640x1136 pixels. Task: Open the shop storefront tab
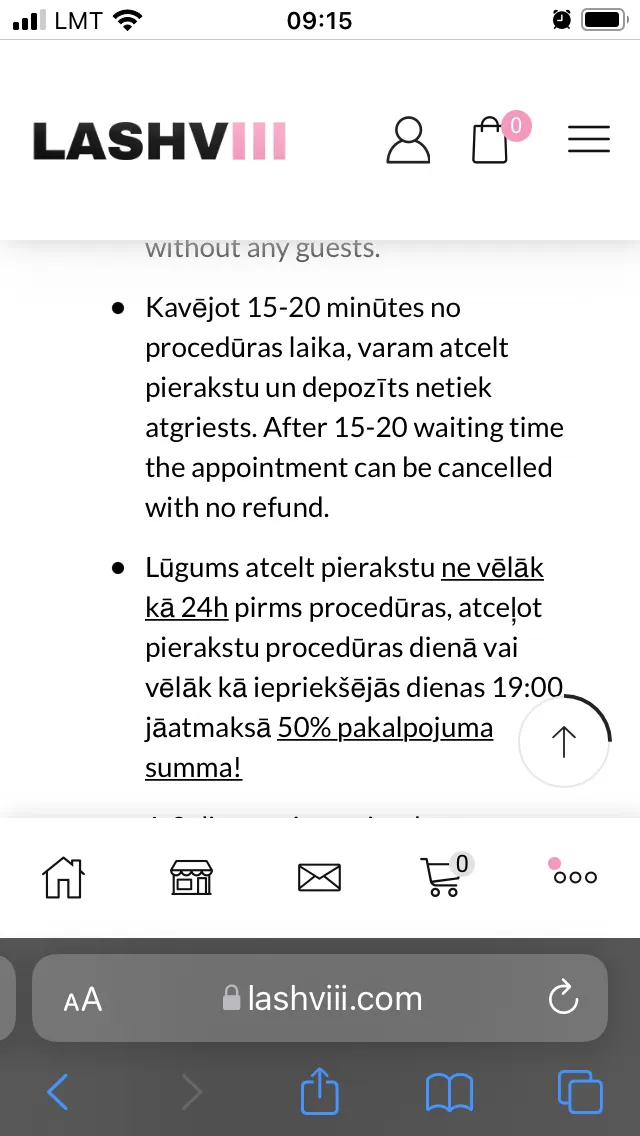[191, 877]
